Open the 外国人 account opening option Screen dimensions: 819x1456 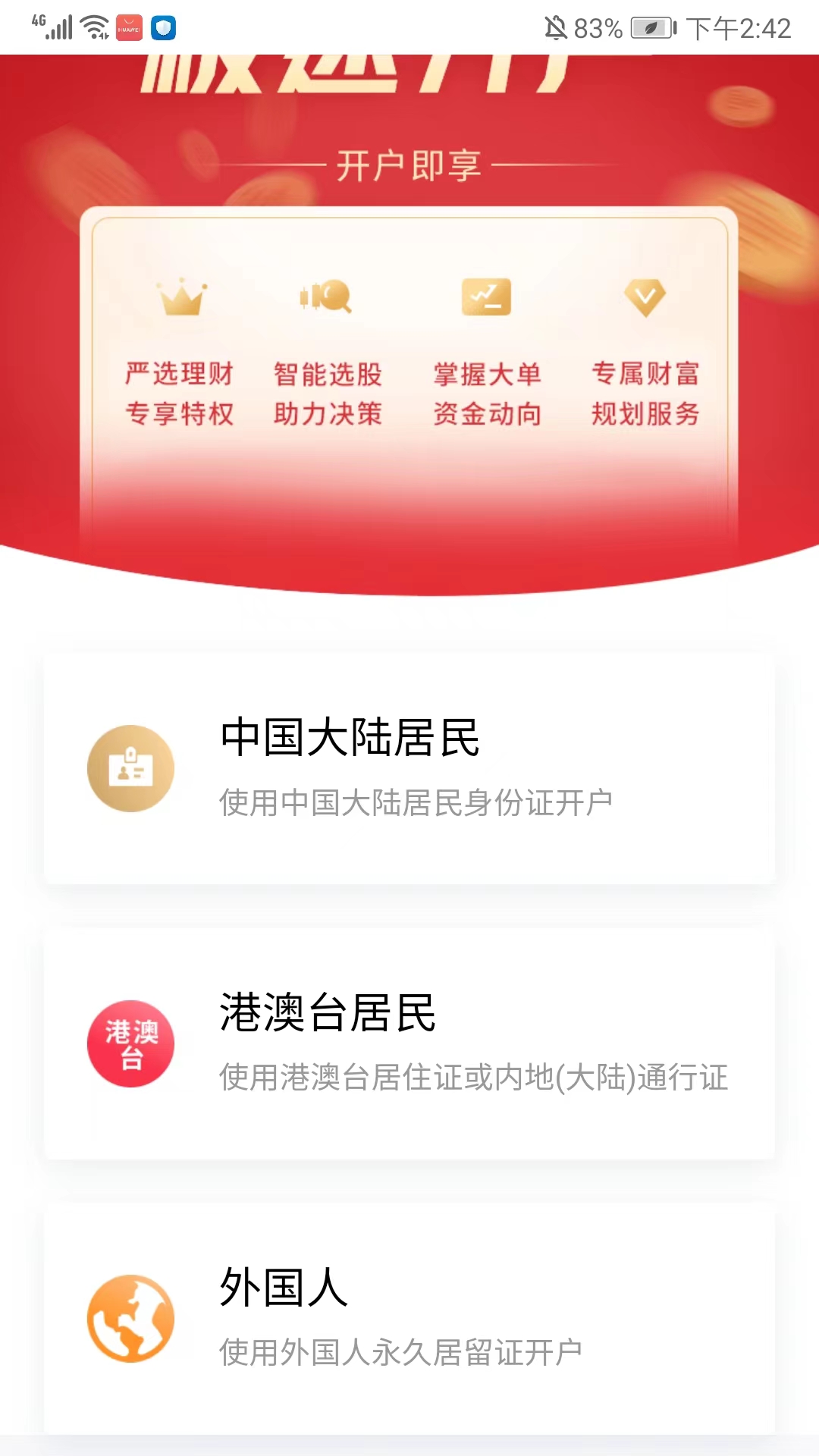[409, 1318]
